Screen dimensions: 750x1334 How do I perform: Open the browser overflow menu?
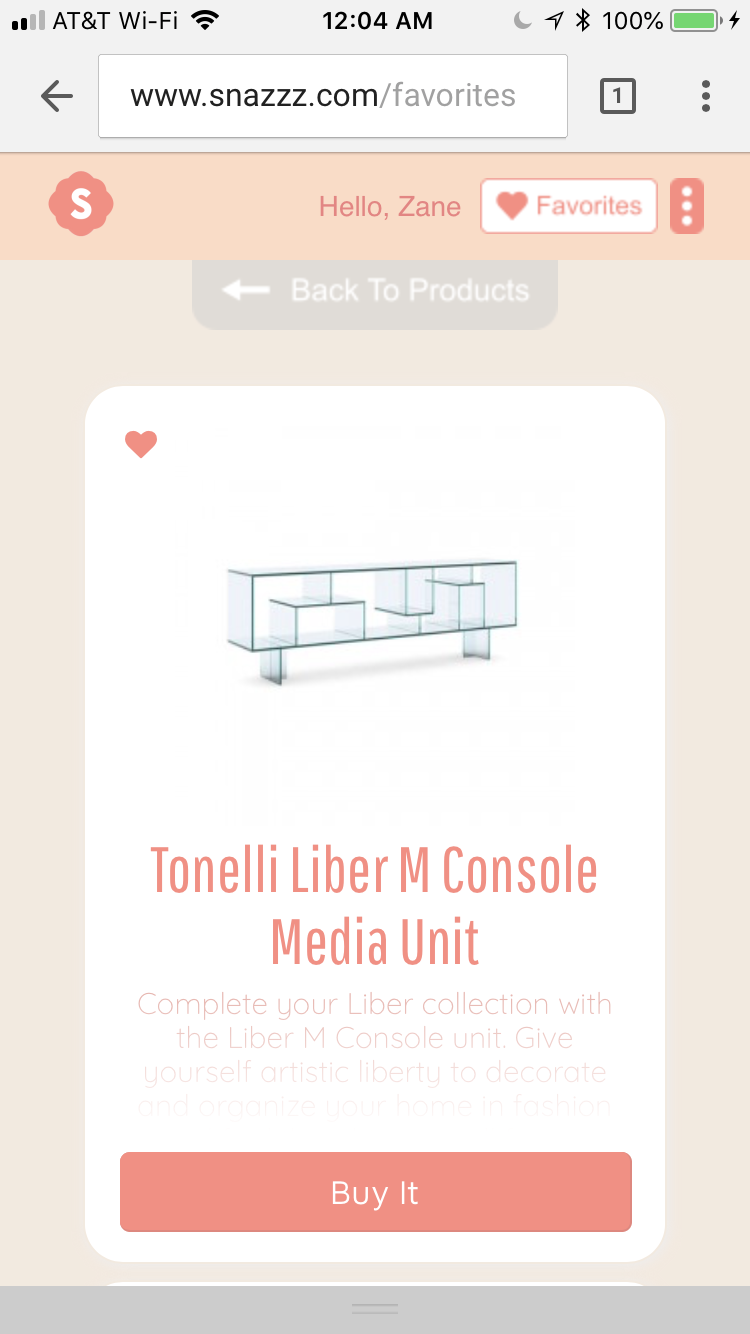pos(706,96)
